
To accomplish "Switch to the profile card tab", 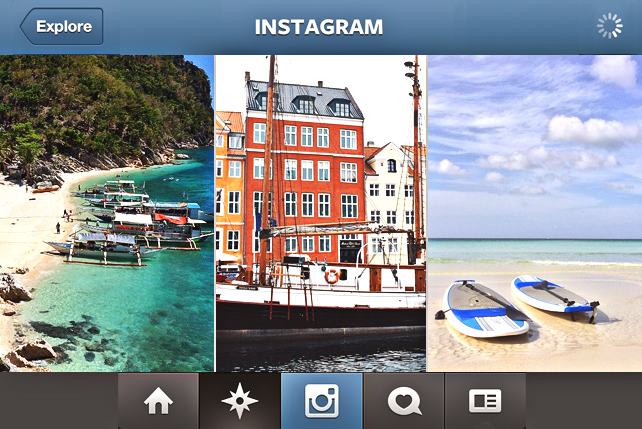I will point(485,401).
